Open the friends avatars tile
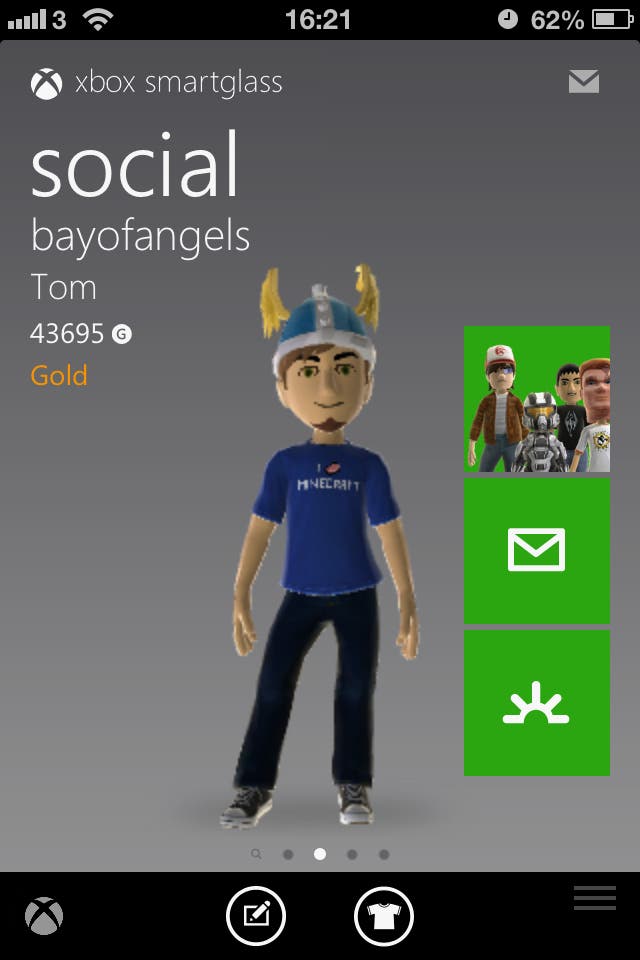This screenshot has width=640, height=960. pyautogui.click(x=537, y=399)
